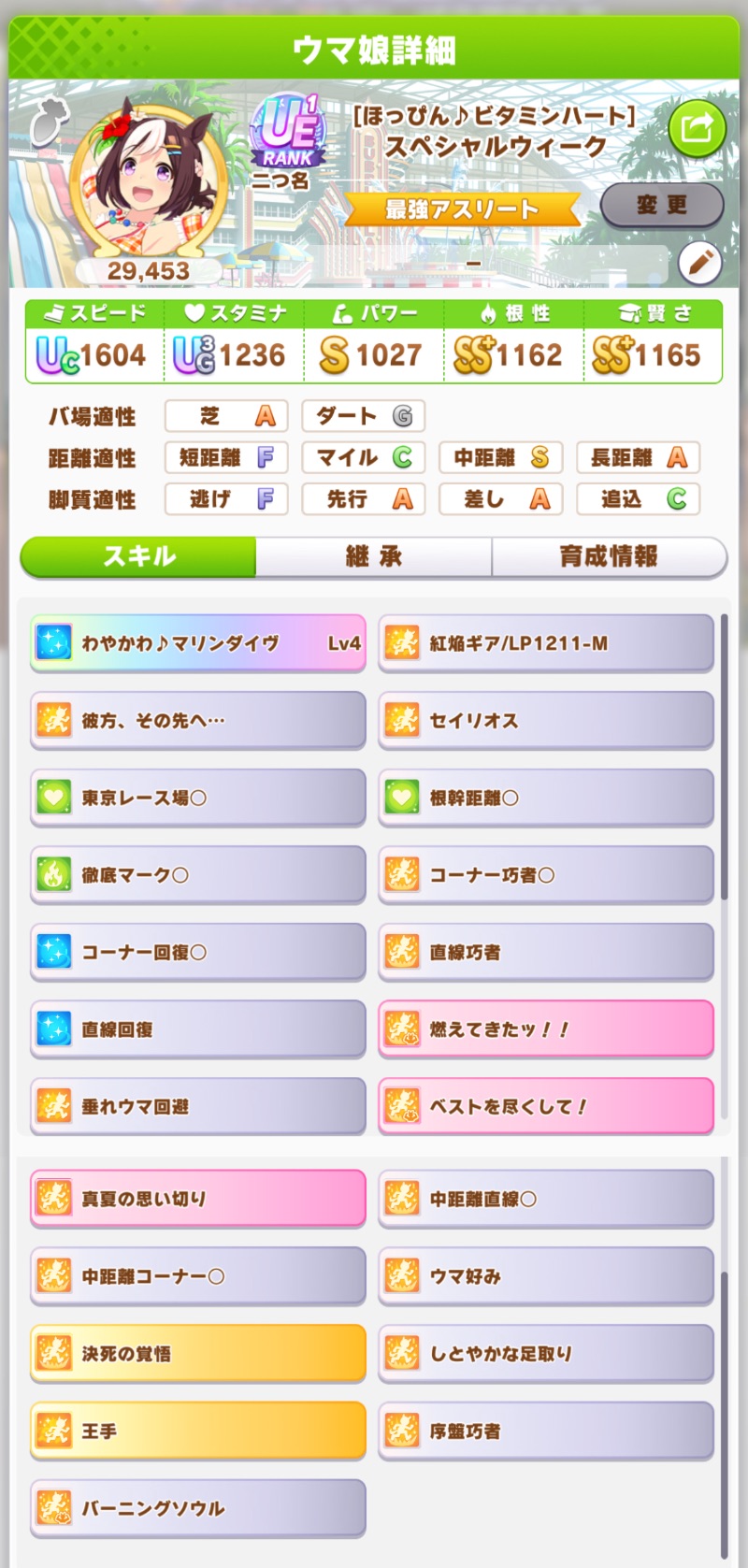Open the 垂れウマ回避 skill
This screenshot has width=748, height=1568.
pyautogui.click(x=198, y=1106)
